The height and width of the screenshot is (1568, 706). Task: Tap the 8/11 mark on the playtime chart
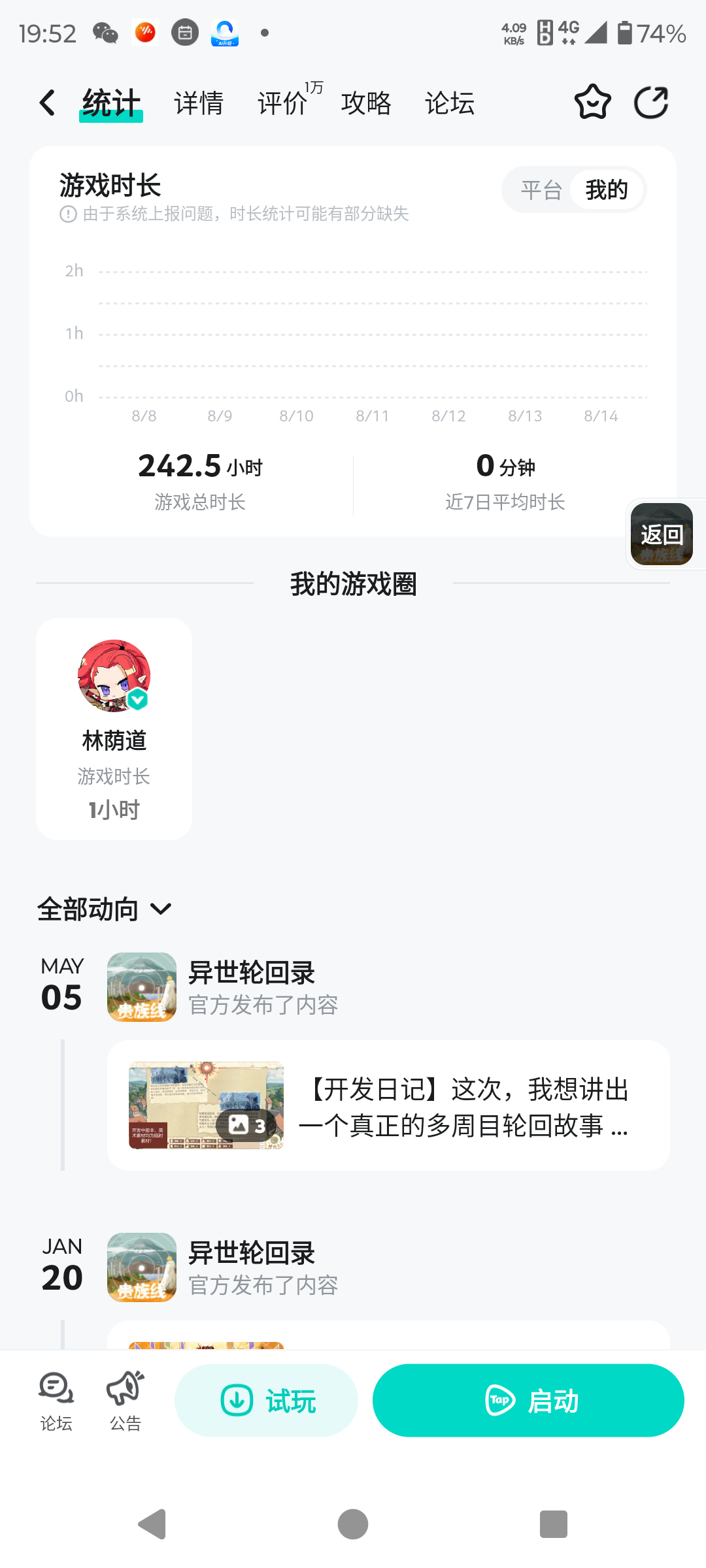tap(373, 416)
